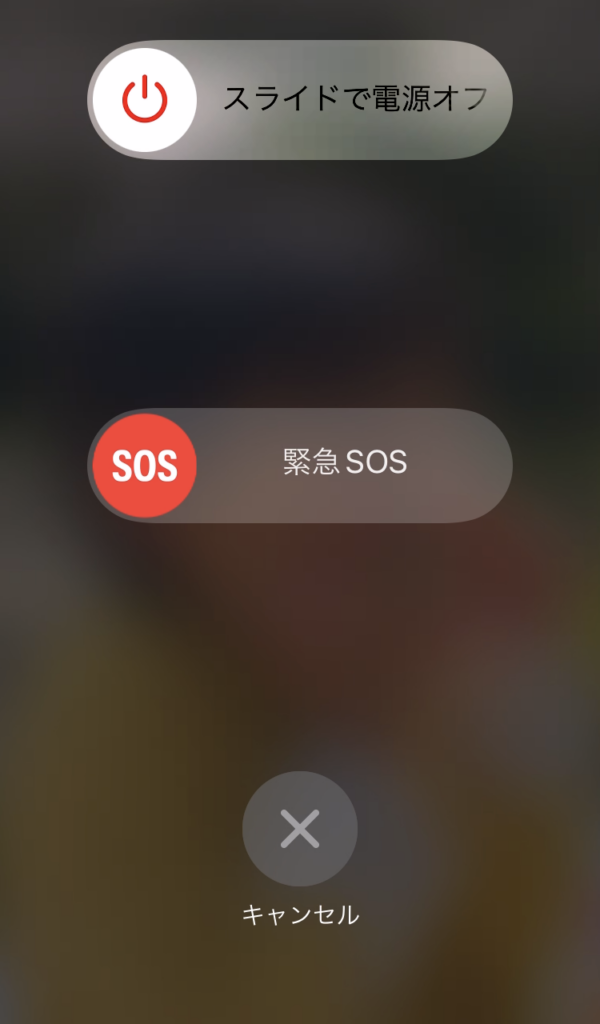Tap the cancel X button
Viewport: 600px width, 1024px height.
(299, 829)
